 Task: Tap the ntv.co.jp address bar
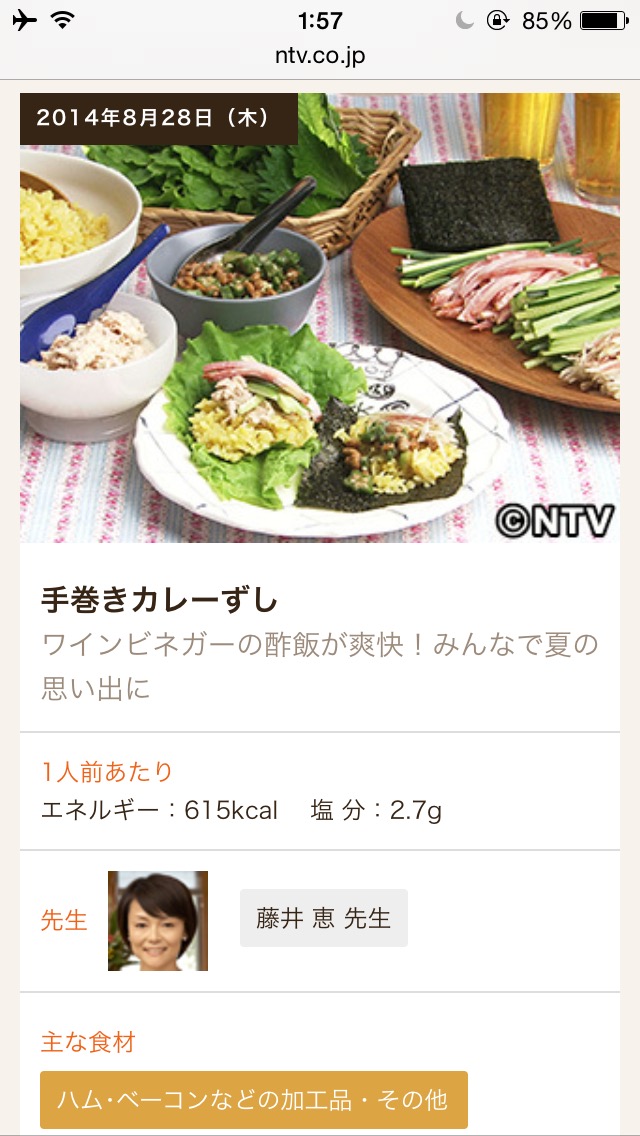[x=320, y=56]
